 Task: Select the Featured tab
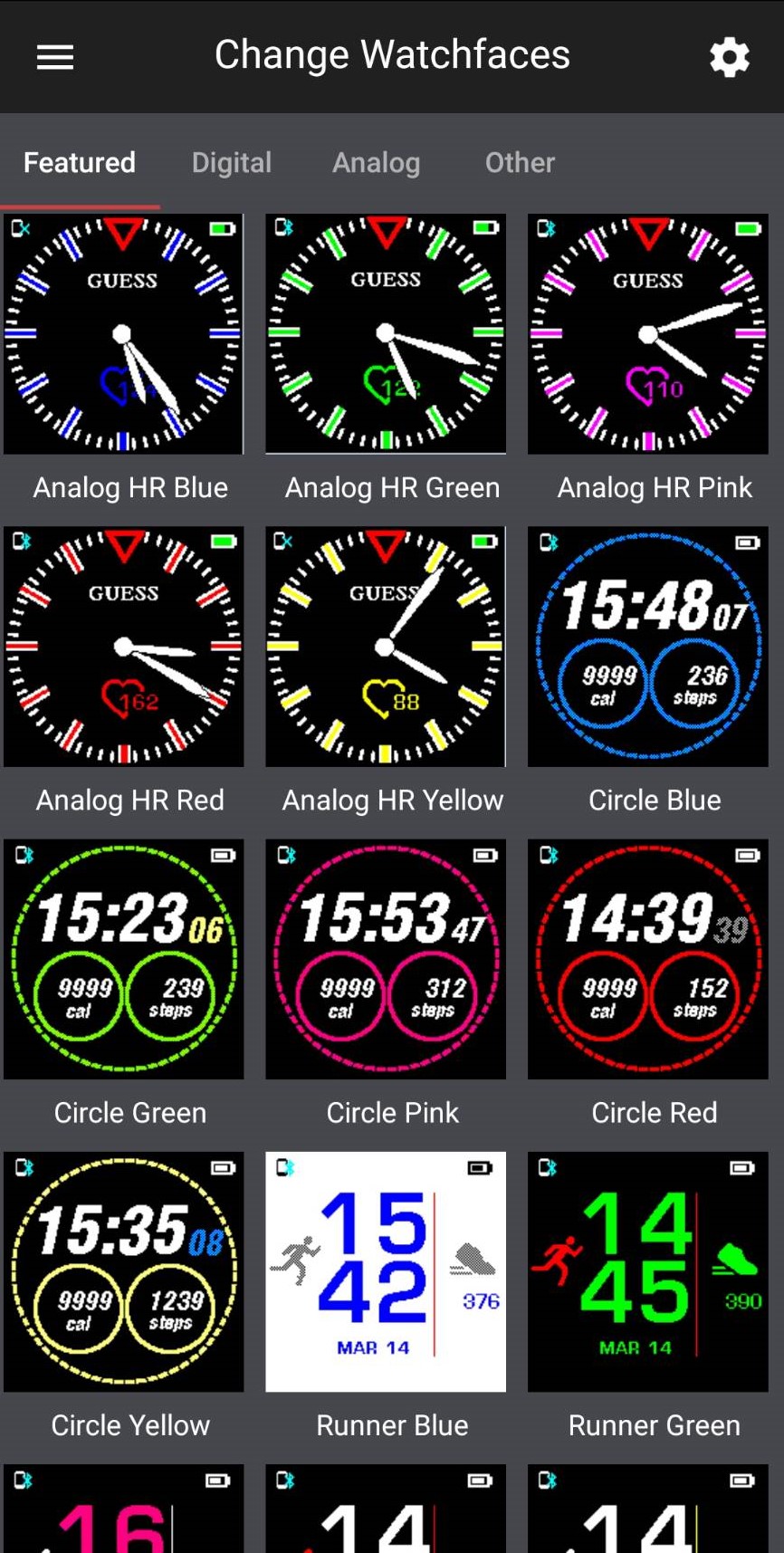click(80, 163)
